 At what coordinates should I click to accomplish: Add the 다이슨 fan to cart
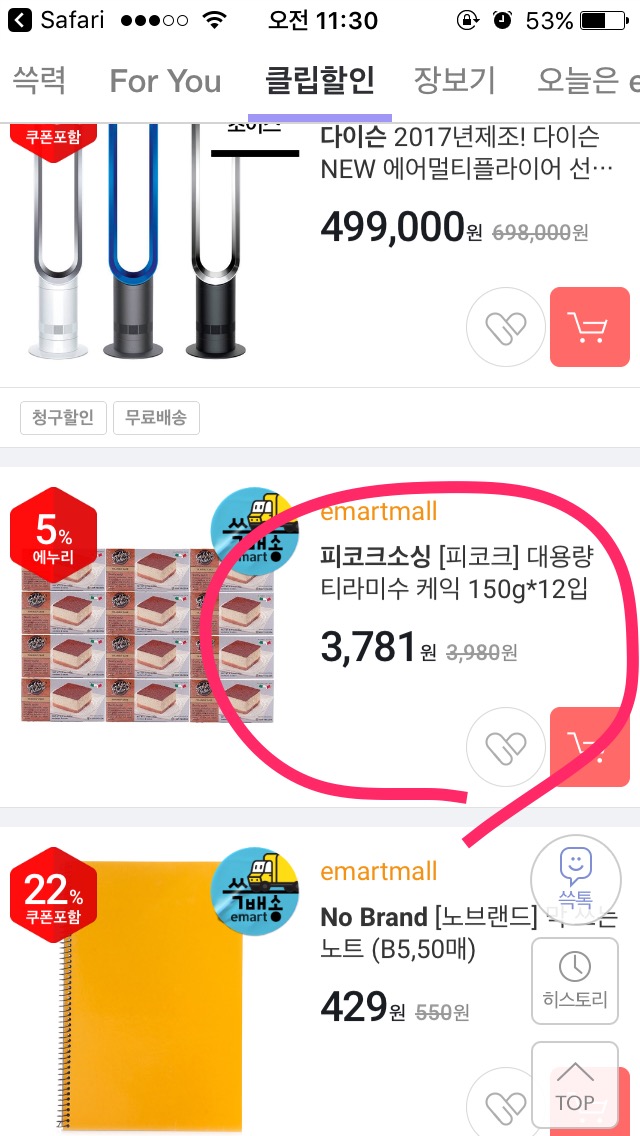[x=590, y=326]
